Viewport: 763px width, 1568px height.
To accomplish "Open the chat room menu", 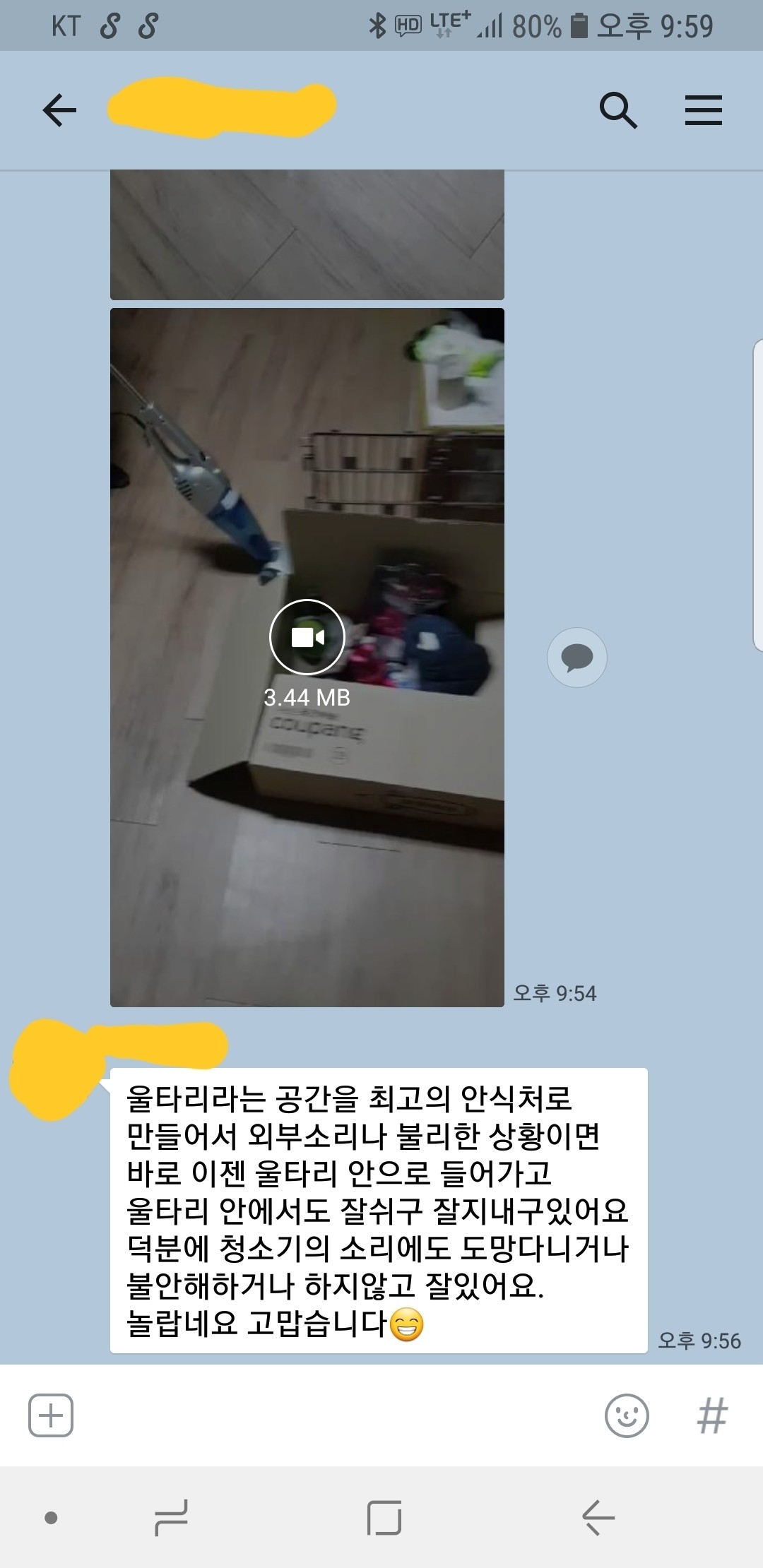I will (x=703, y=110).
